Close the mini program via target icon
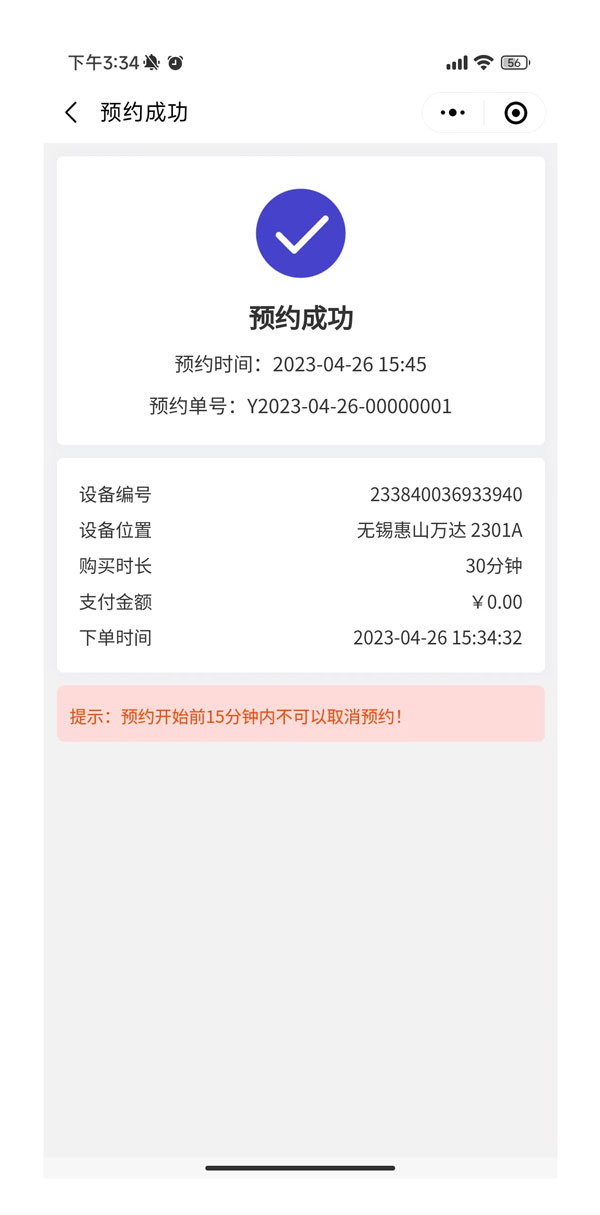The width and height of the screenshot is (600, 1215). (x=516, y=113)
